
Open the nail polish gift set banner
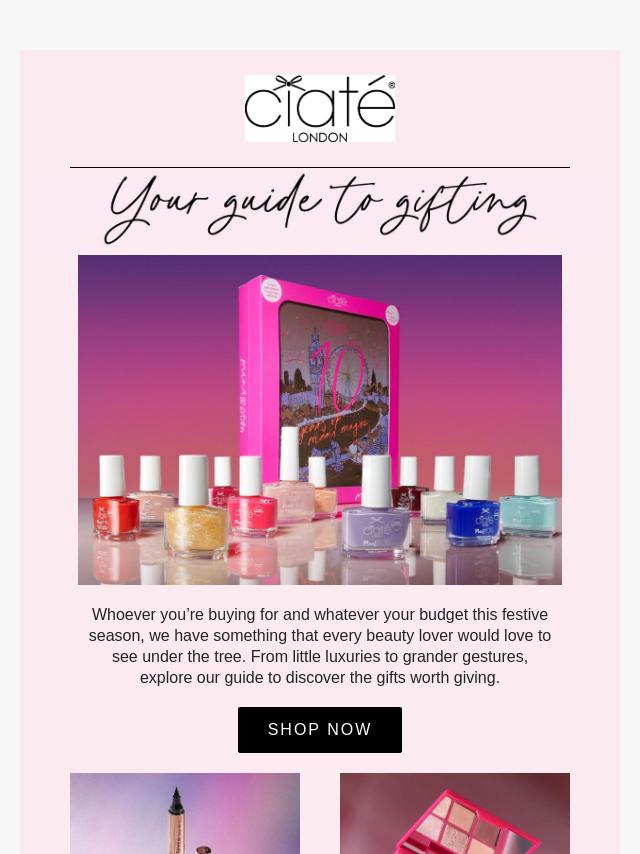(319, 420)
